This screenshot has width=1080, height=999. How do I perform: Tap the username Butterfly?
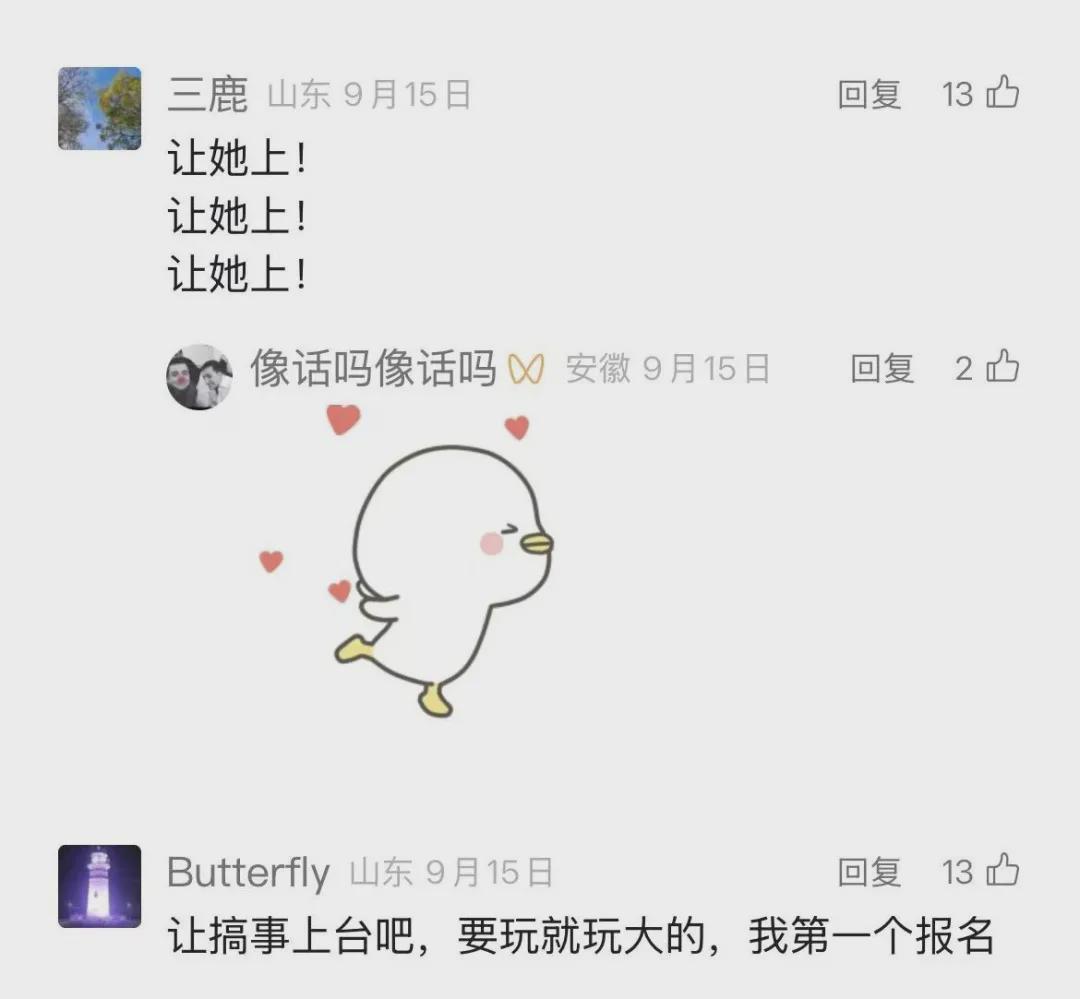[248, 873]
